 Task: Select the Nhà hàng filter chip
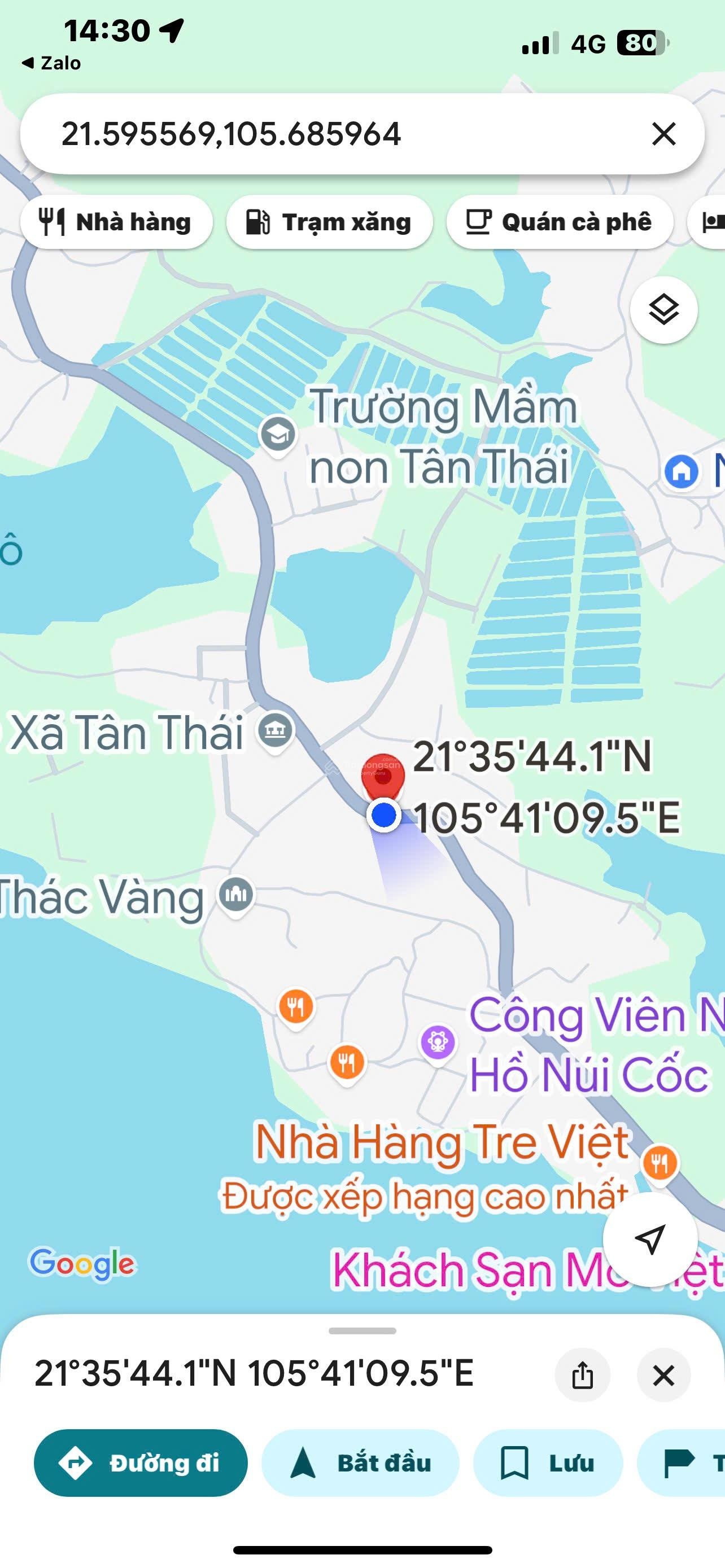(116, 222)
